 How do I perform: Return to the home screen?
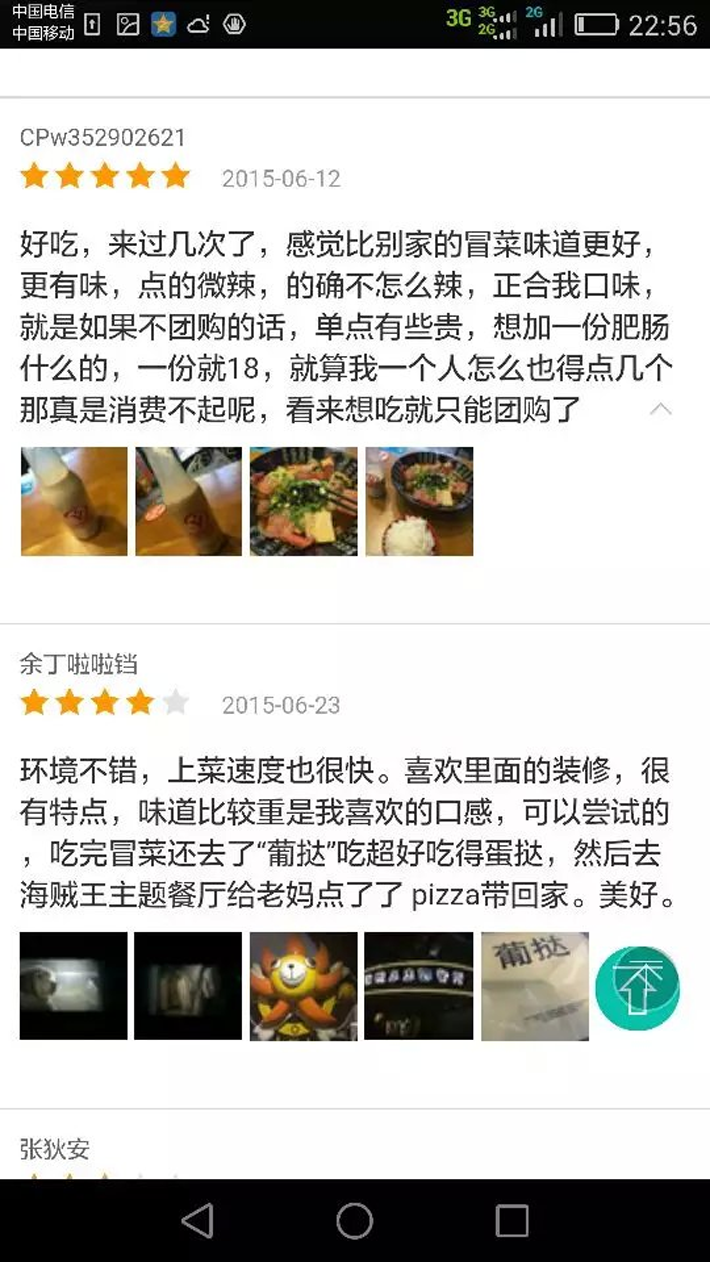pyautogui.click(x=355, y=1220)
